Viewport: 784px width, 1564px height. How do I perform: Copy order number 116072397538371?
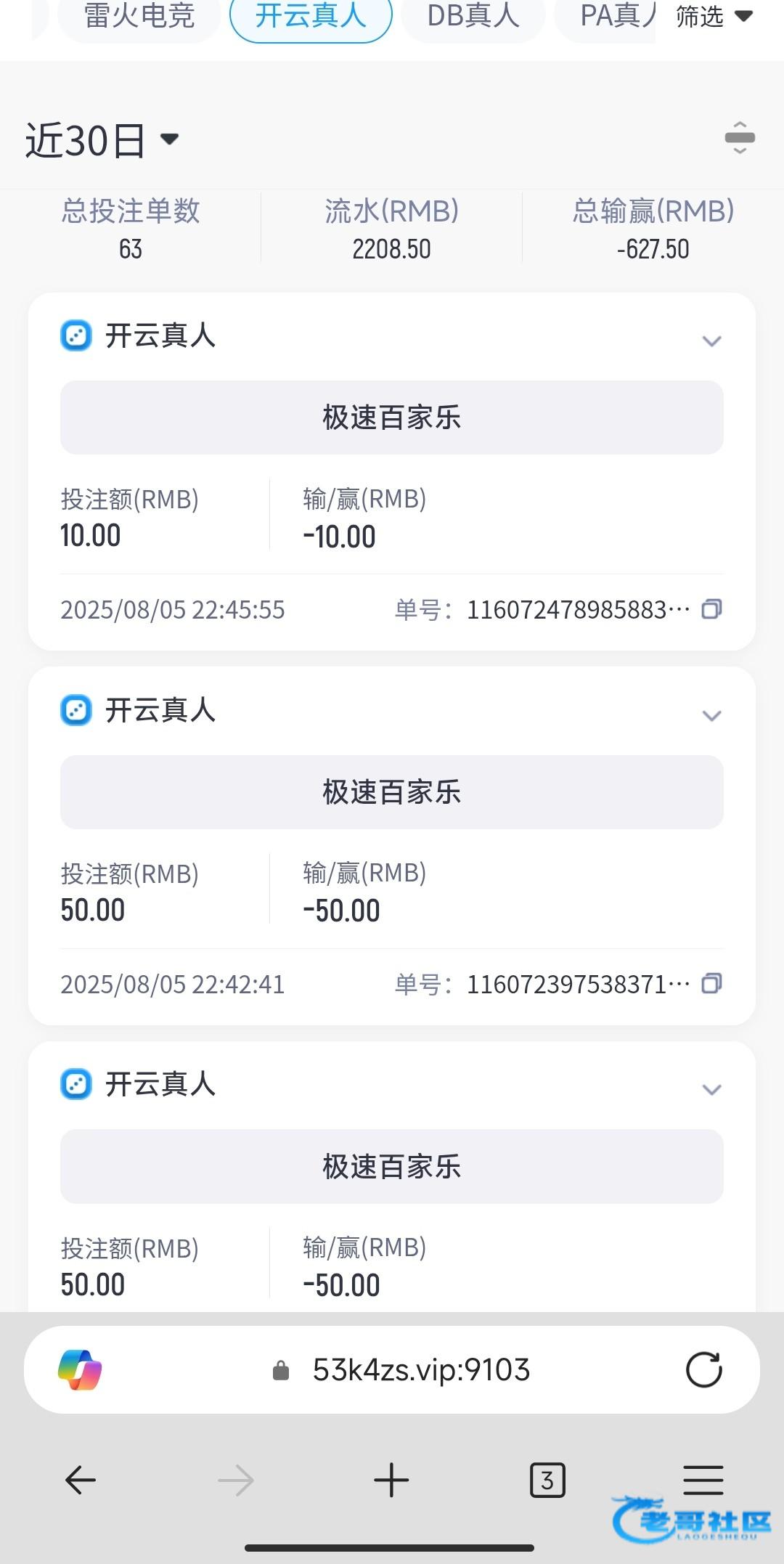point(711,984)
